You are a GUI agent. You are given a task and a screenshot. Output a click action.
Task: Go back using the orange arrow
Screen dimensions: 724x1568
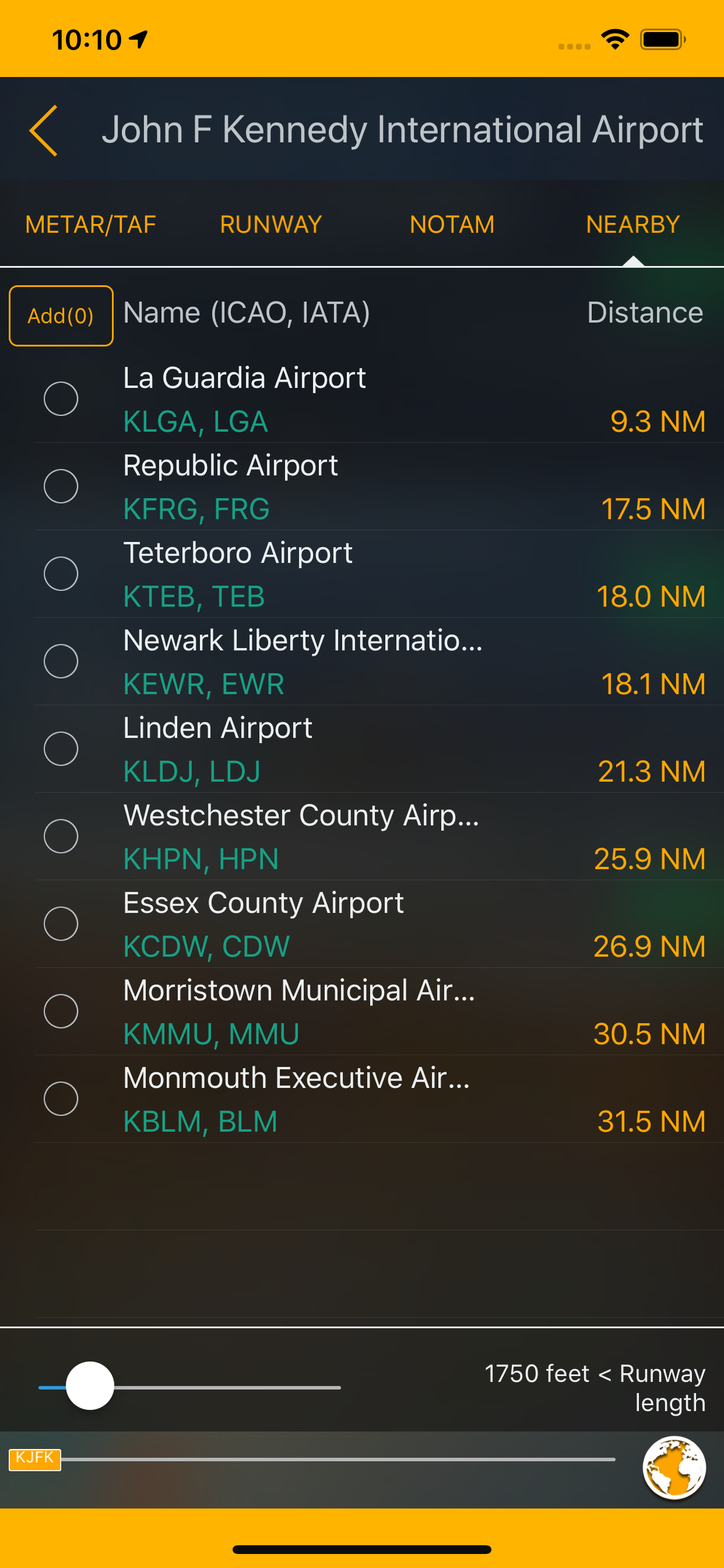click(44, 130)
